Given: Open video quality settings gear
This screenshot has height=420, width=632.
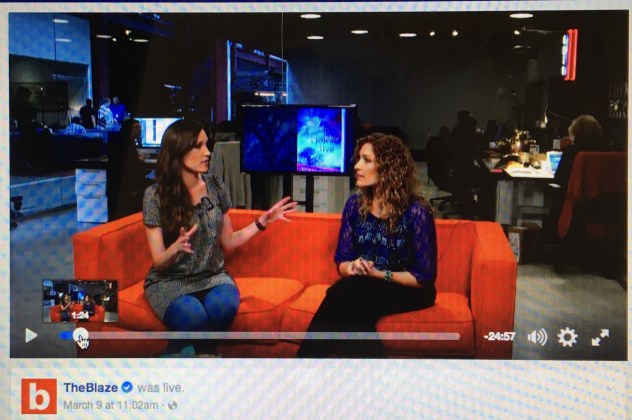Looking at the screenshot, I should [567, 337].
